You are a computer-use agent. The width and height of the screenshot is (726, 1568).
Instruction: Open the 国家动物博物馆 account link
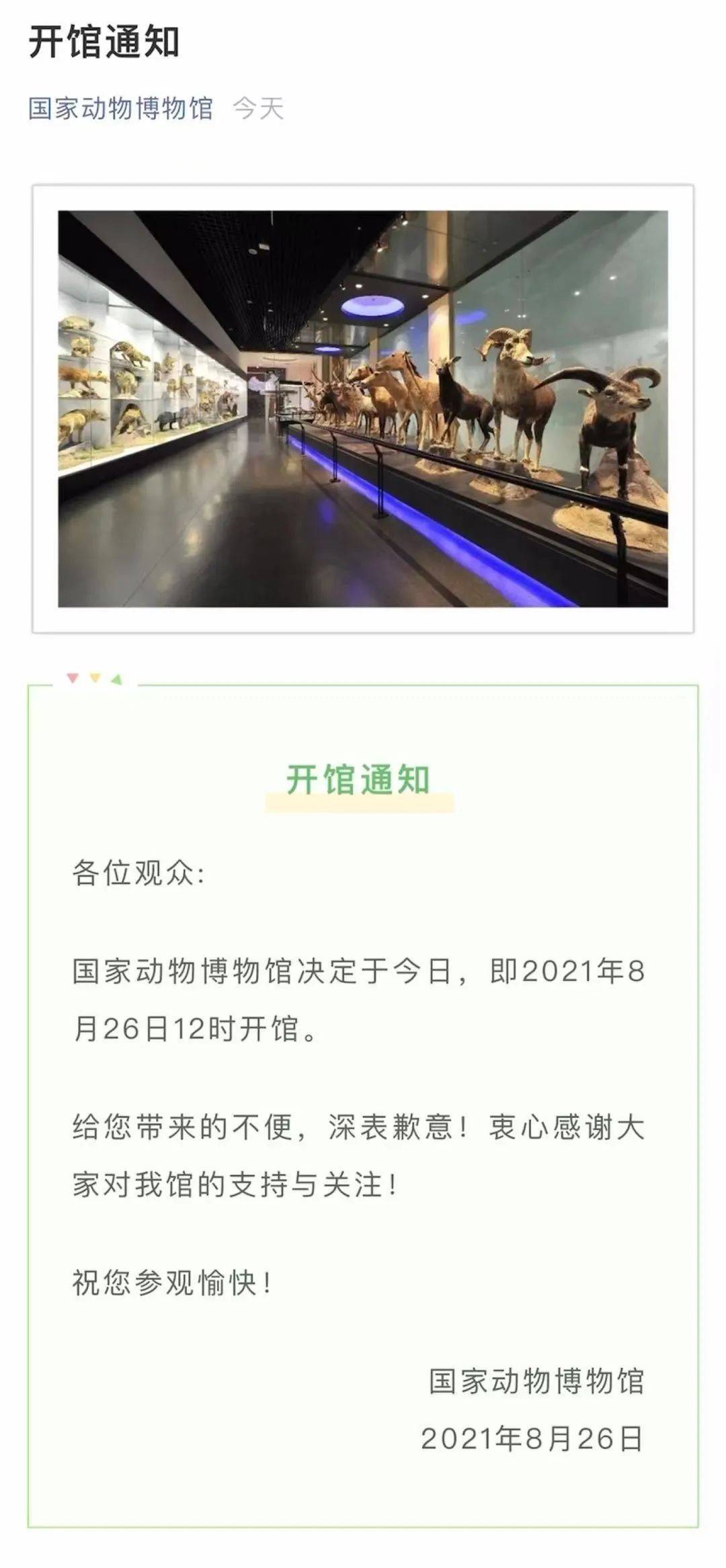click(121, 108)
